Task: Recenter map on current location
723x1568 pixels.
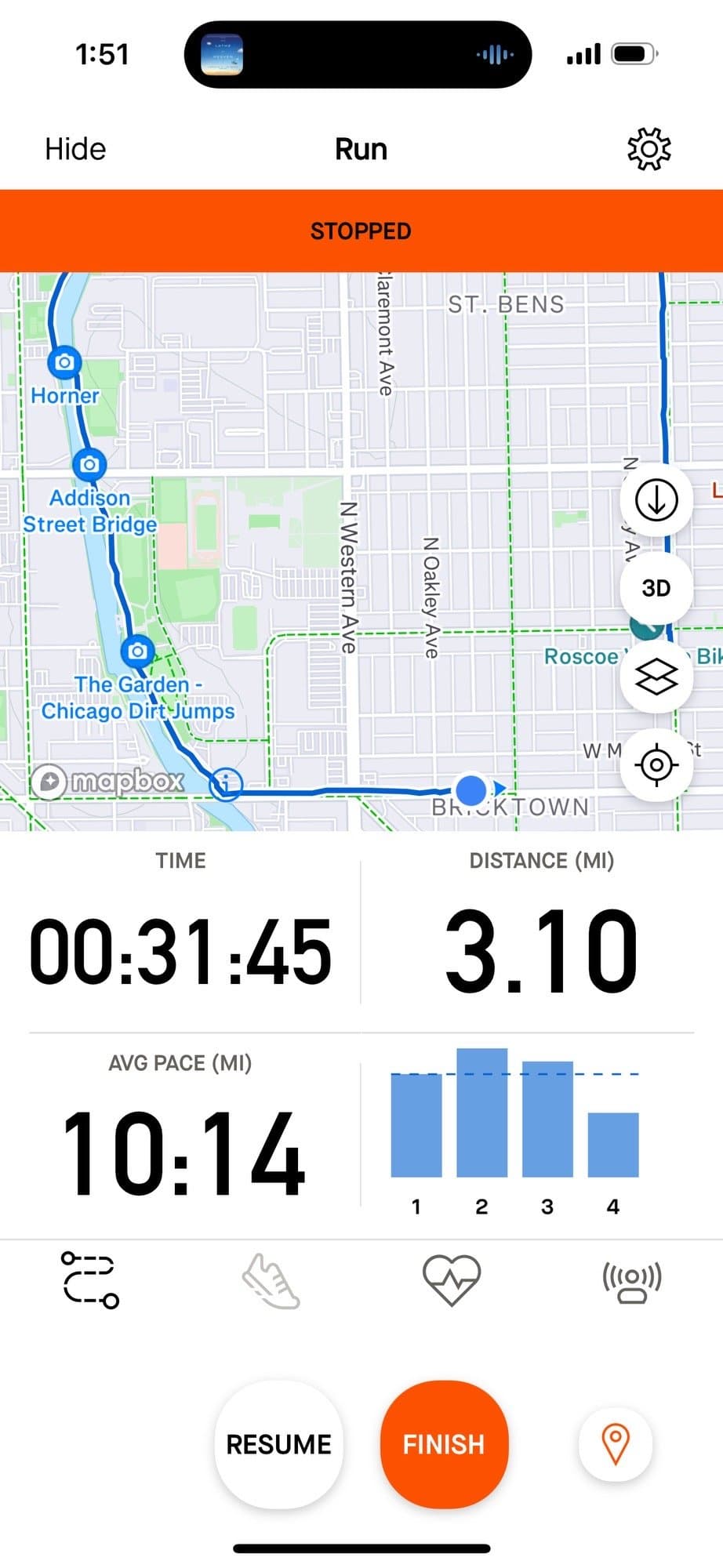Action: [656, 764]
